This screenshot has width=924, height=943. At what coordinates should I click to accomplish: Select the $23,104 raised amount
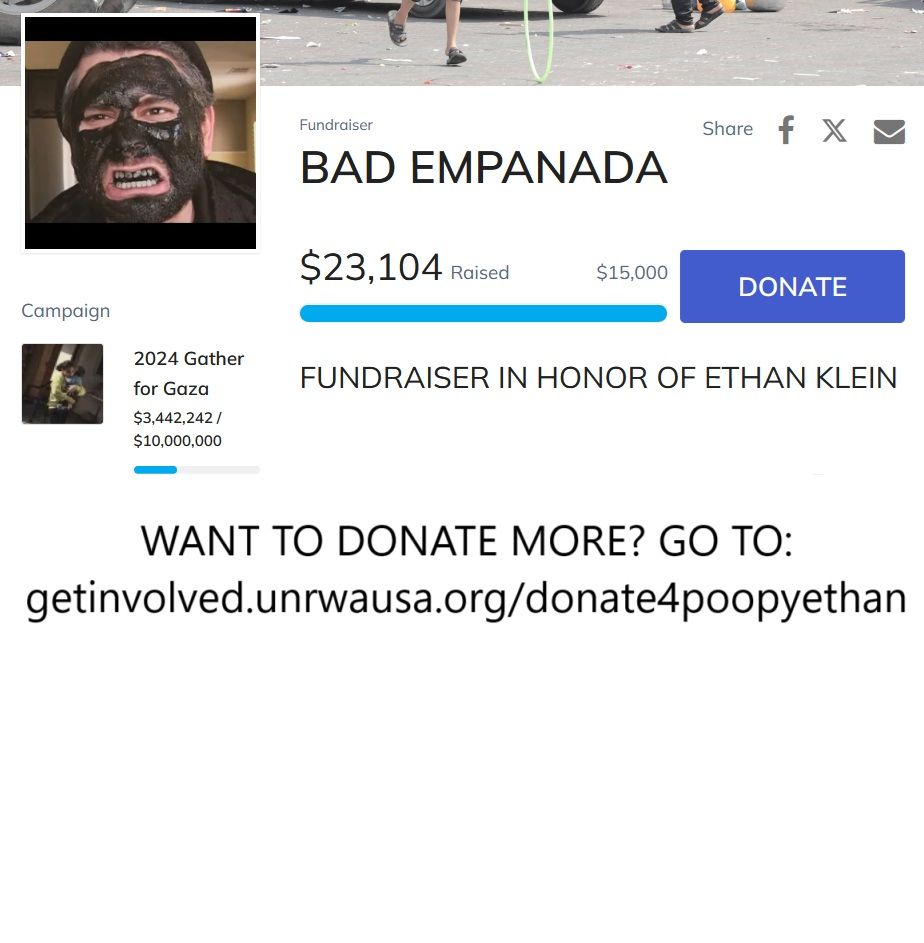tap(371, 266)
